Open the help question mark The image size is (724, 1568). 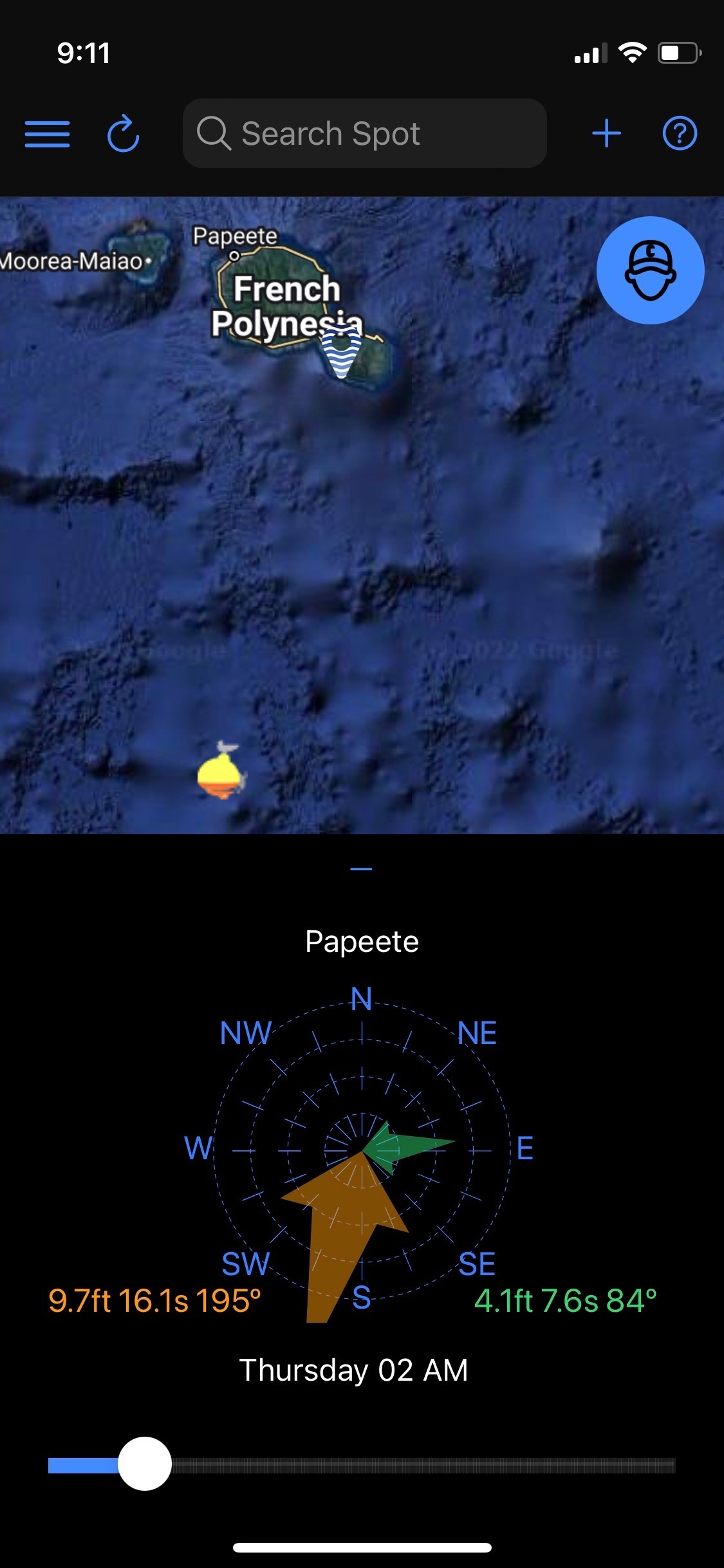[x=680, y=133]
